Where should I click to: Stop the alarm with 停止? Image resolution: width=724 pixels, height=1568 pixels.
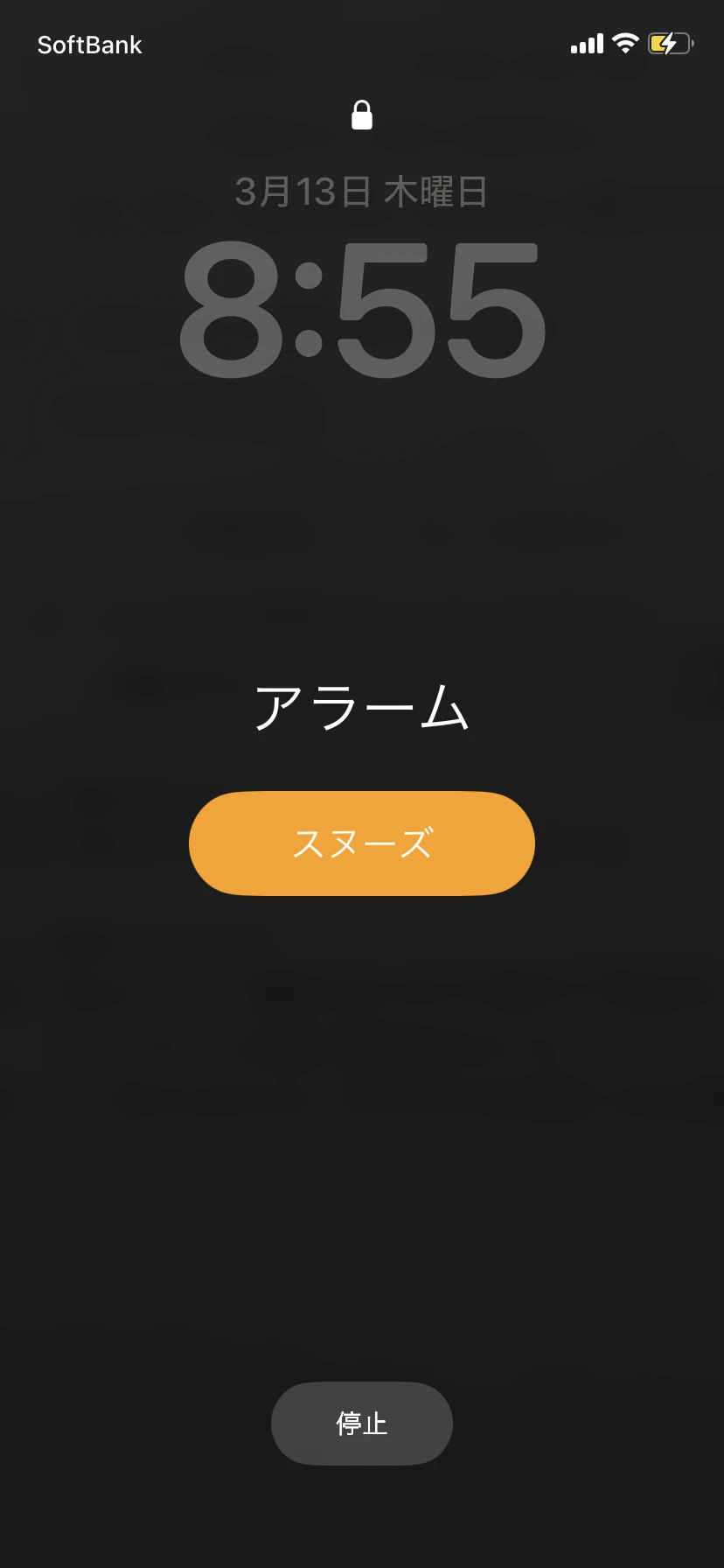click(x=361, y=1423)
